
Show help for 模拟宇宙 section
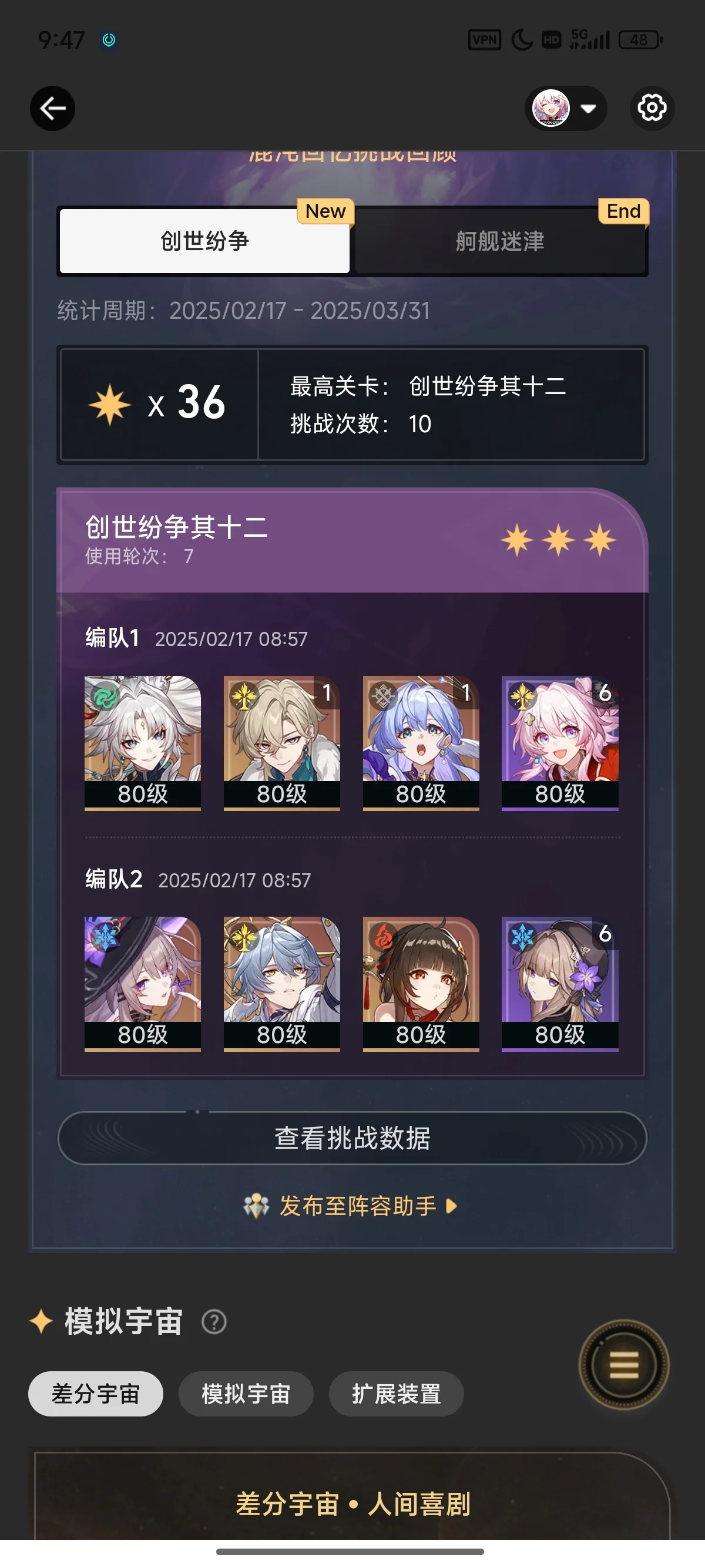214,1322
